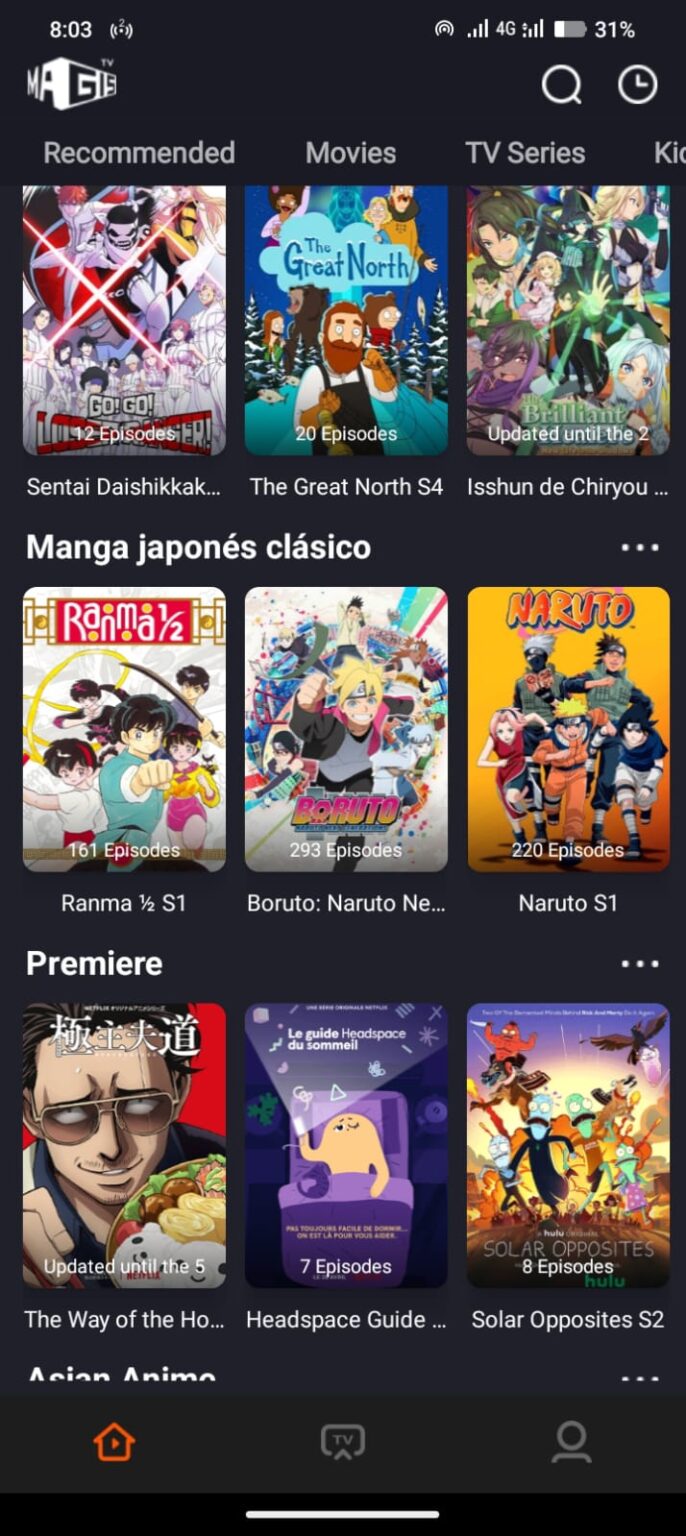Show more of Manga japonés clásico

pyautogui.click(x=640, y=547)
